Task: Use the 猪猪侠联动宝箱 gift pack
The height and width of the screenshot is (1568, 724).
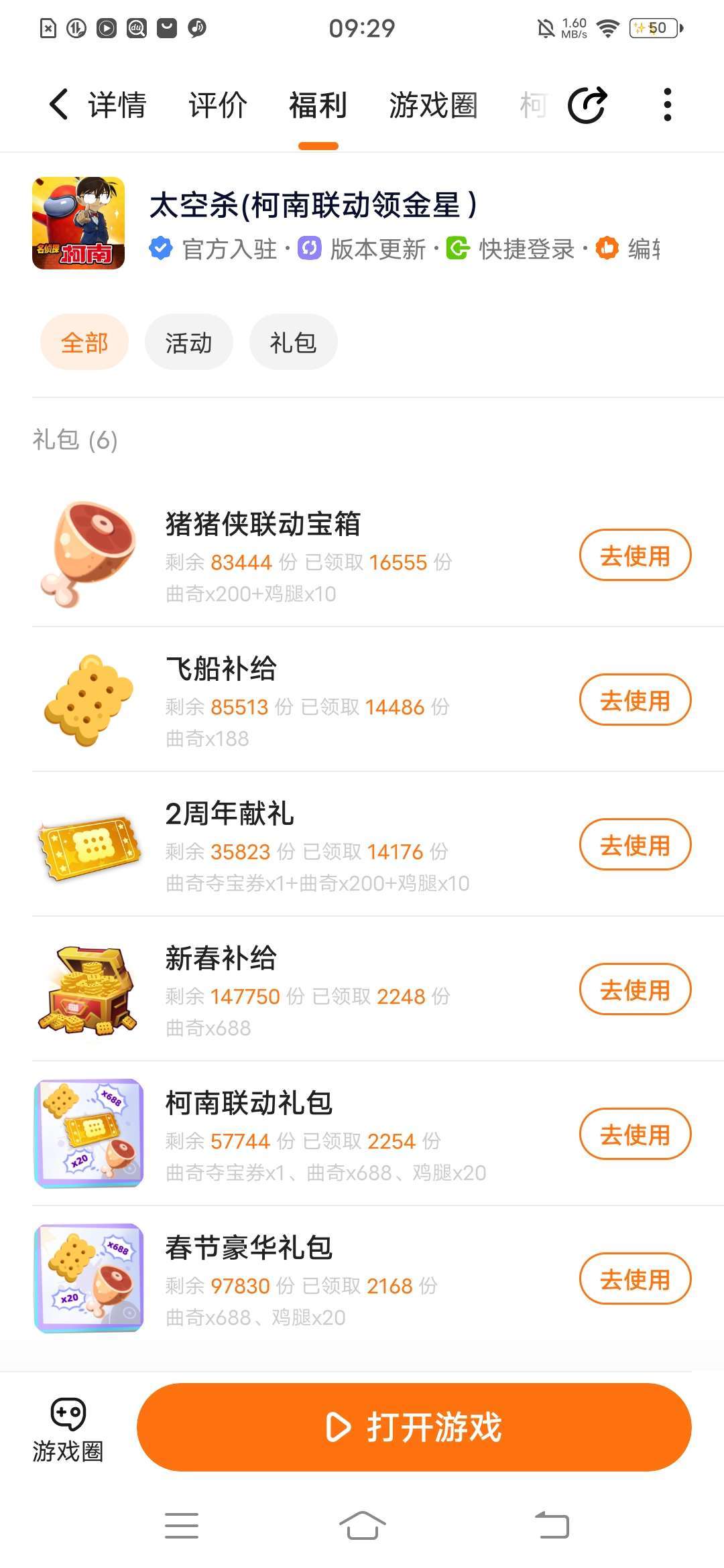Action: click(635, 556)
